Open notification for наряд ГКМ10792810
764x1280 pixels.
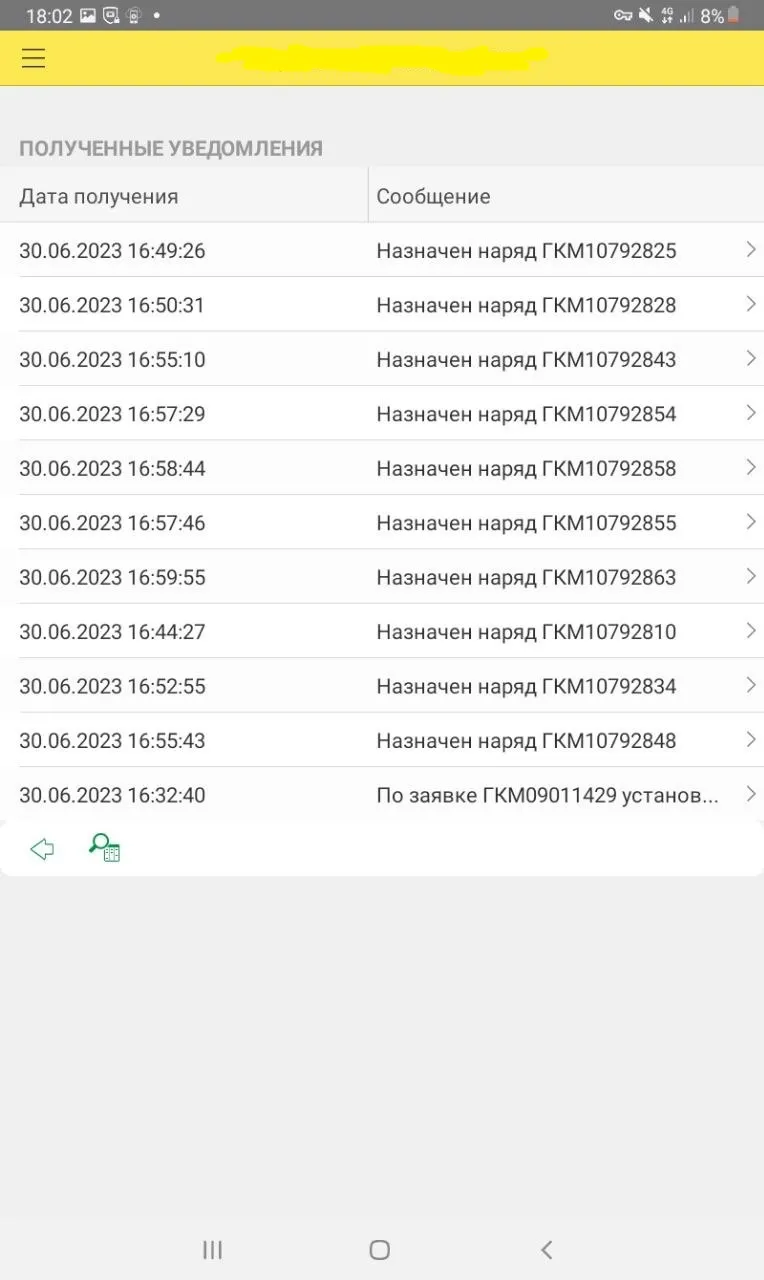coord(382,631)
